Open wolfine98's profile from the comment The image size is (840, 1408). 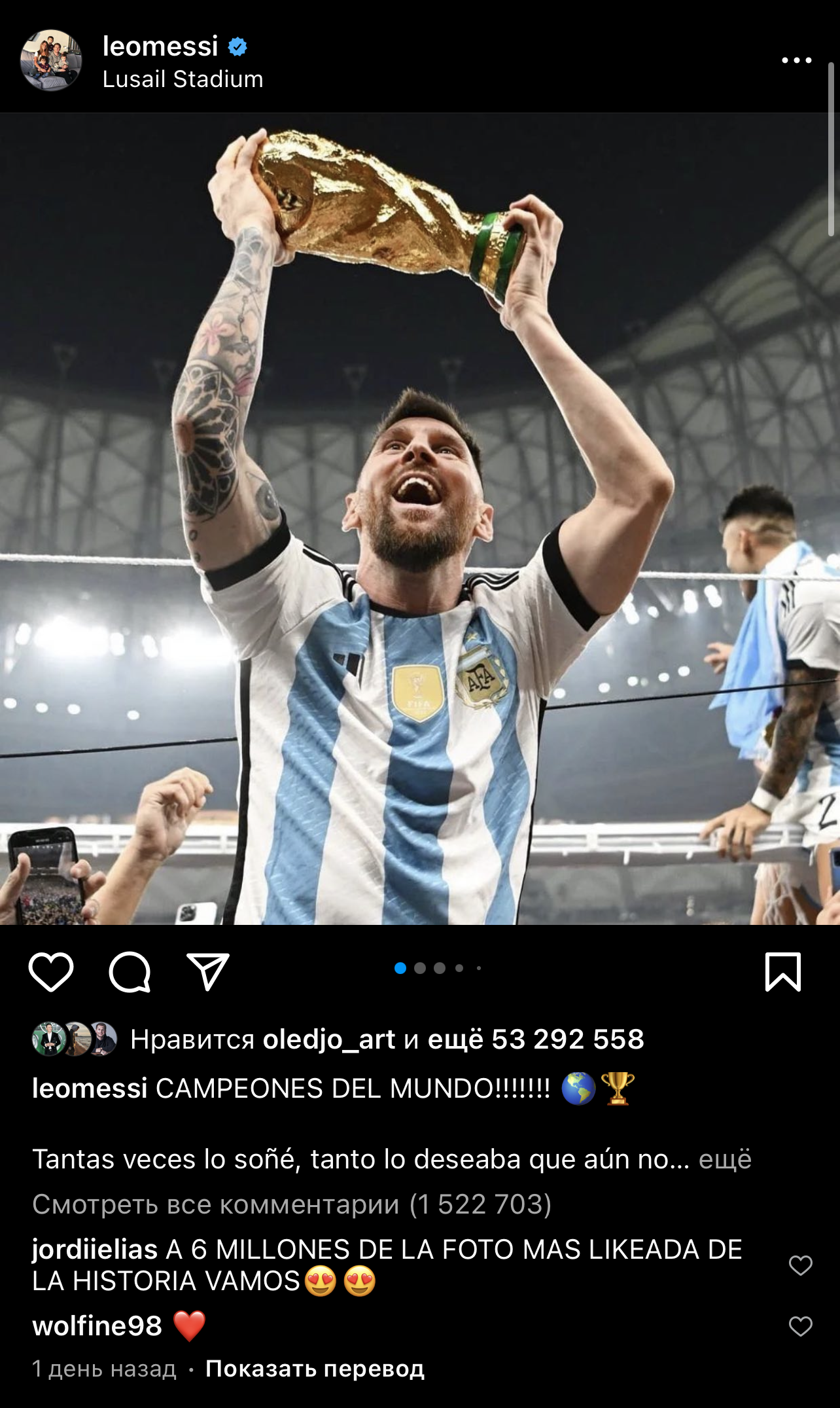coord(97,1326)
